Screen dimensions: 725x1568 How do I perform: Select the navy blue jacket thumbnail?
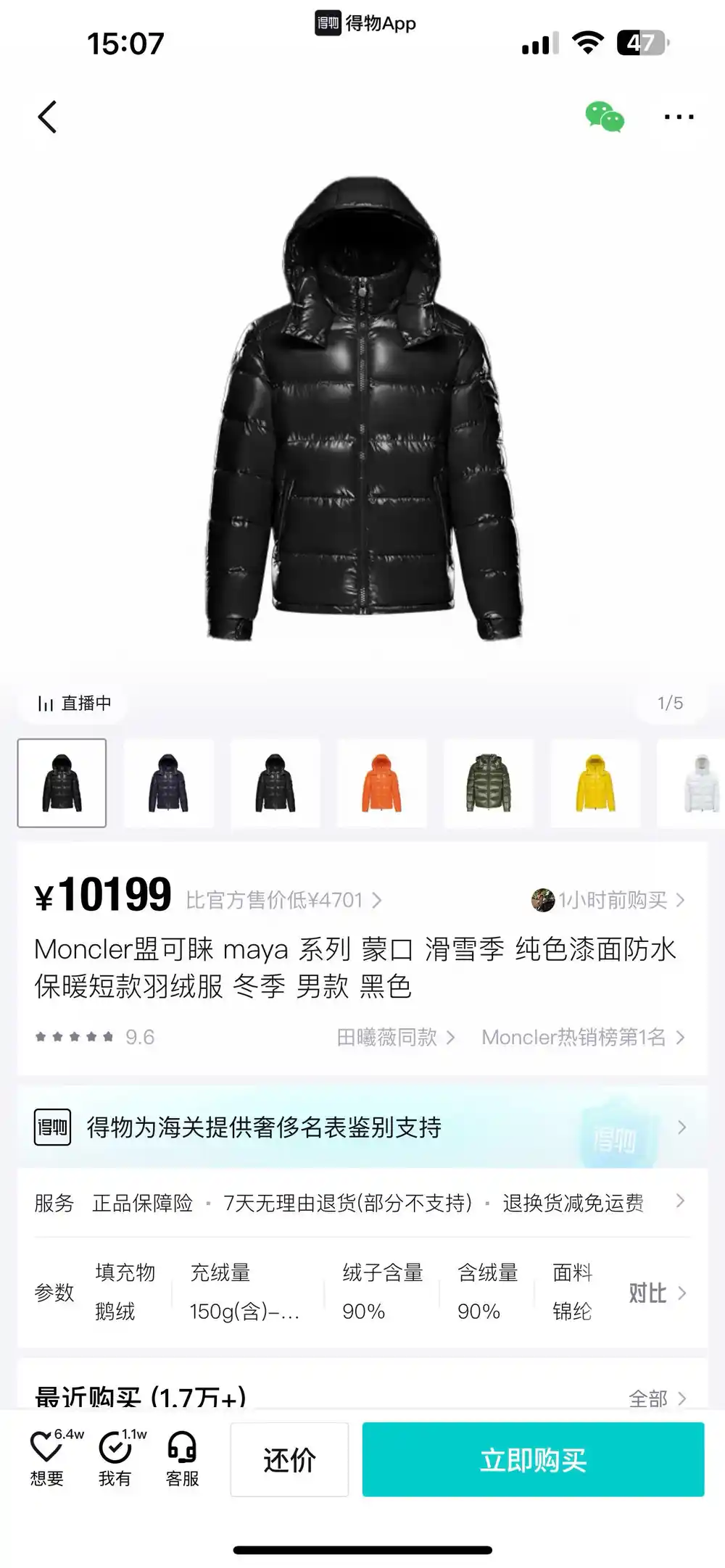pos(168,783)
